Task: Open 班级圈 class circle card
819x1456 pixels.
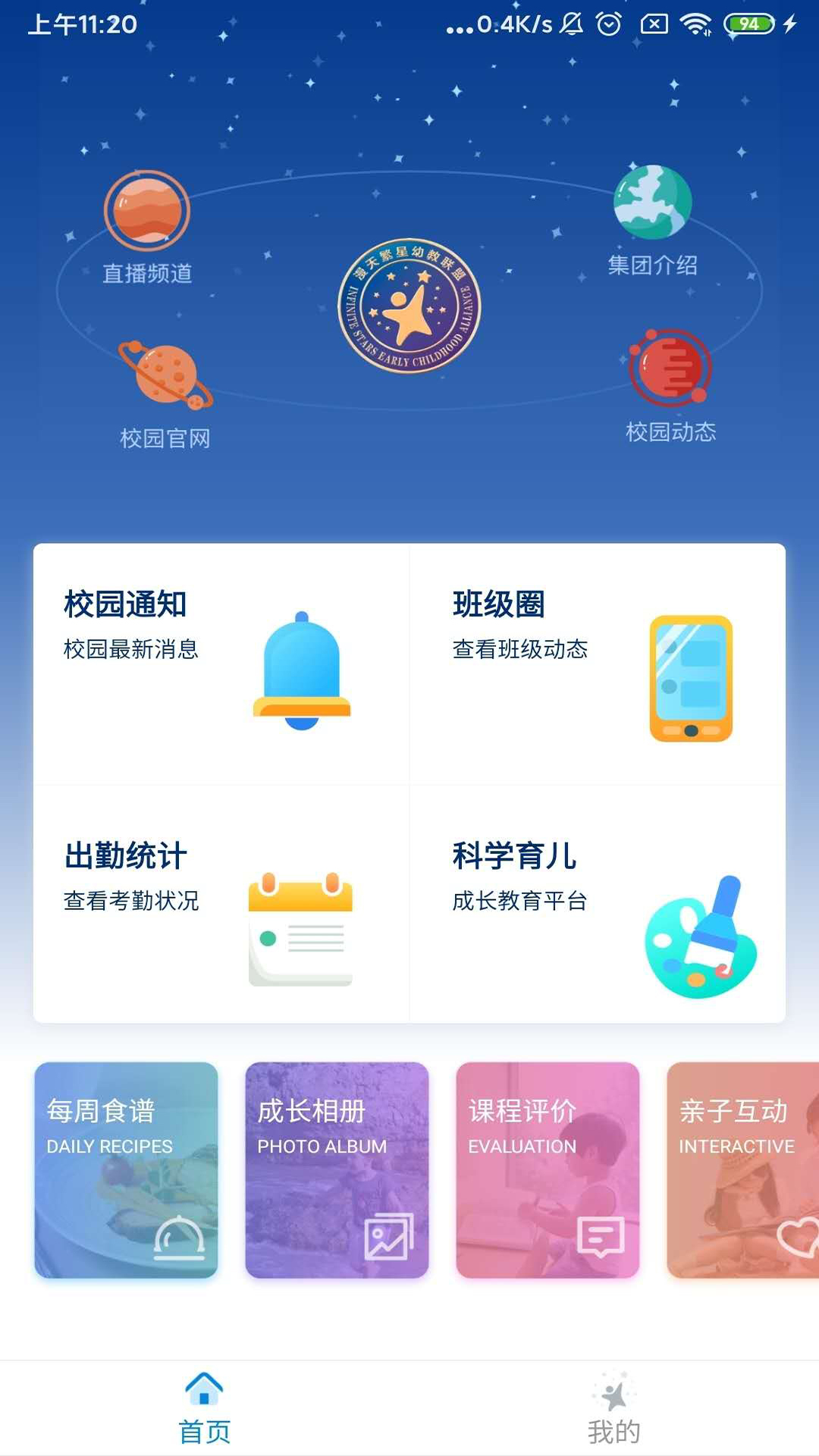Action: point(598,664)
